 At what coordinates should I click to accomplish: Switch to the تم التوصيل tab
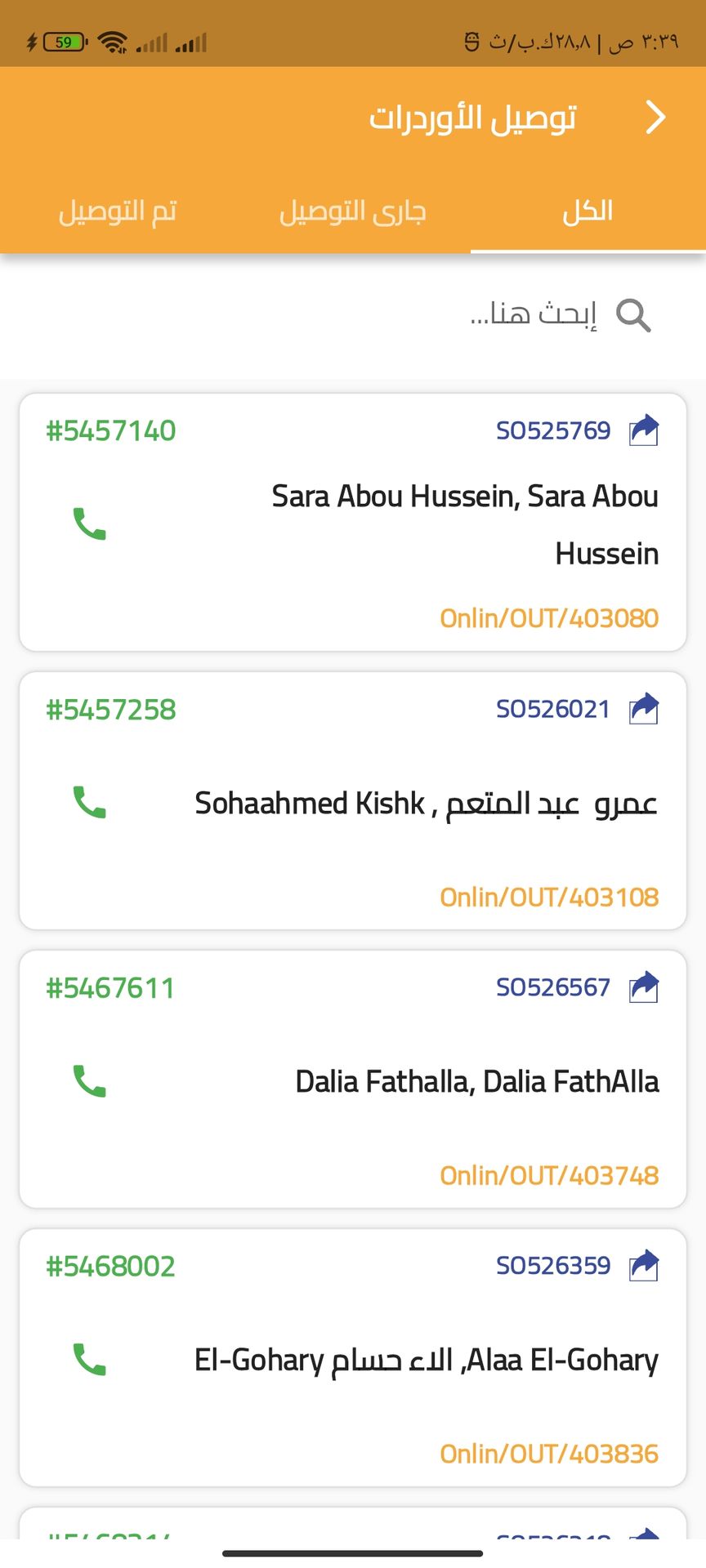pyautogui.click(x=118, y=212)
